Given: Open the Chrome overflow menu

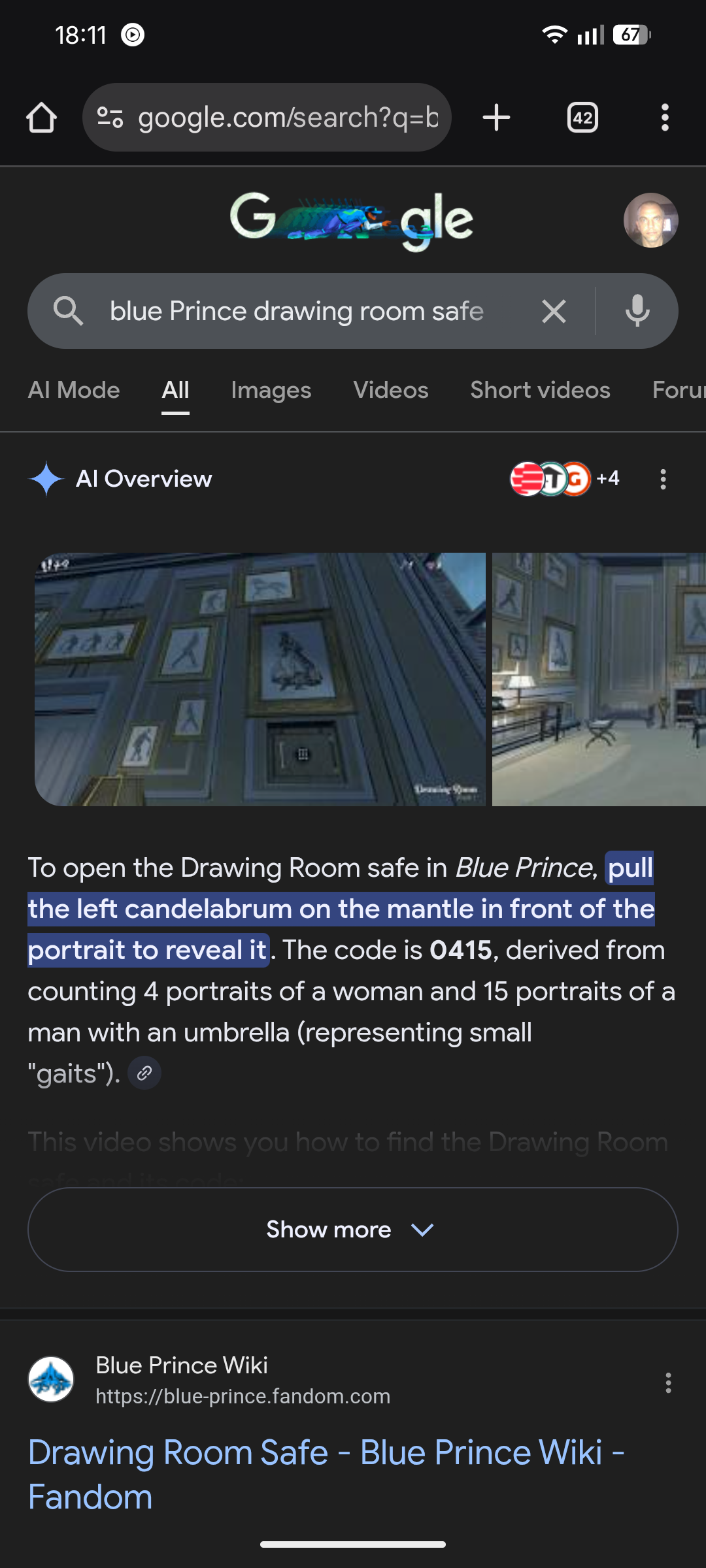Looking at the screenshot, I should point(665,118).
